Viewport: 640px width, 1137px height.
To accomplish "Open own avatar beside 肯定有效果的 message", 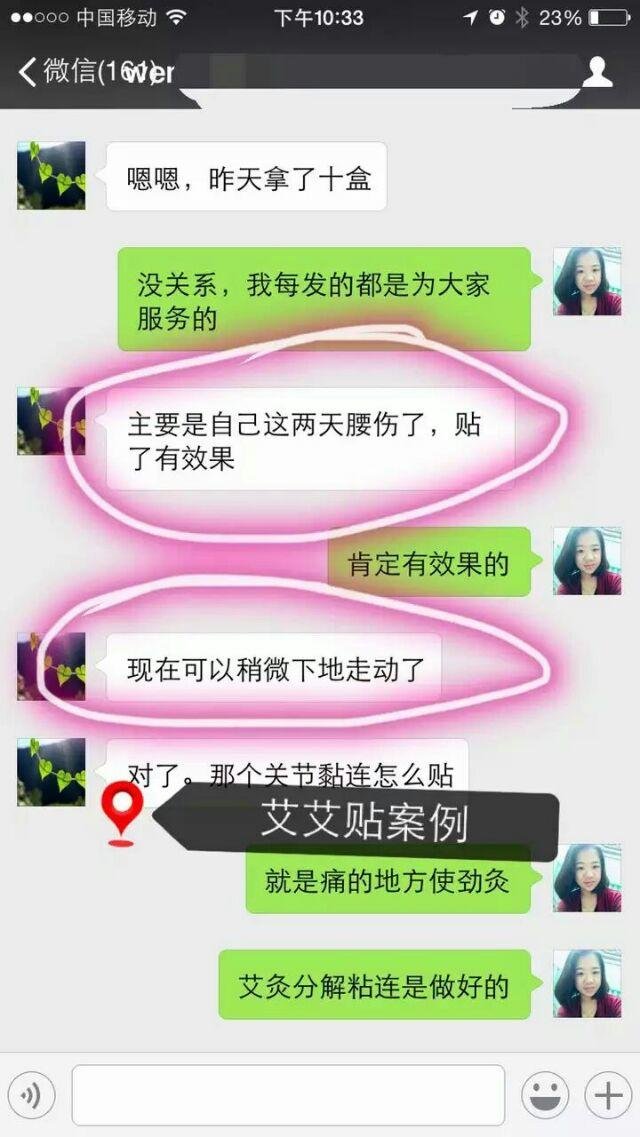I will click(x=587, y=561).
